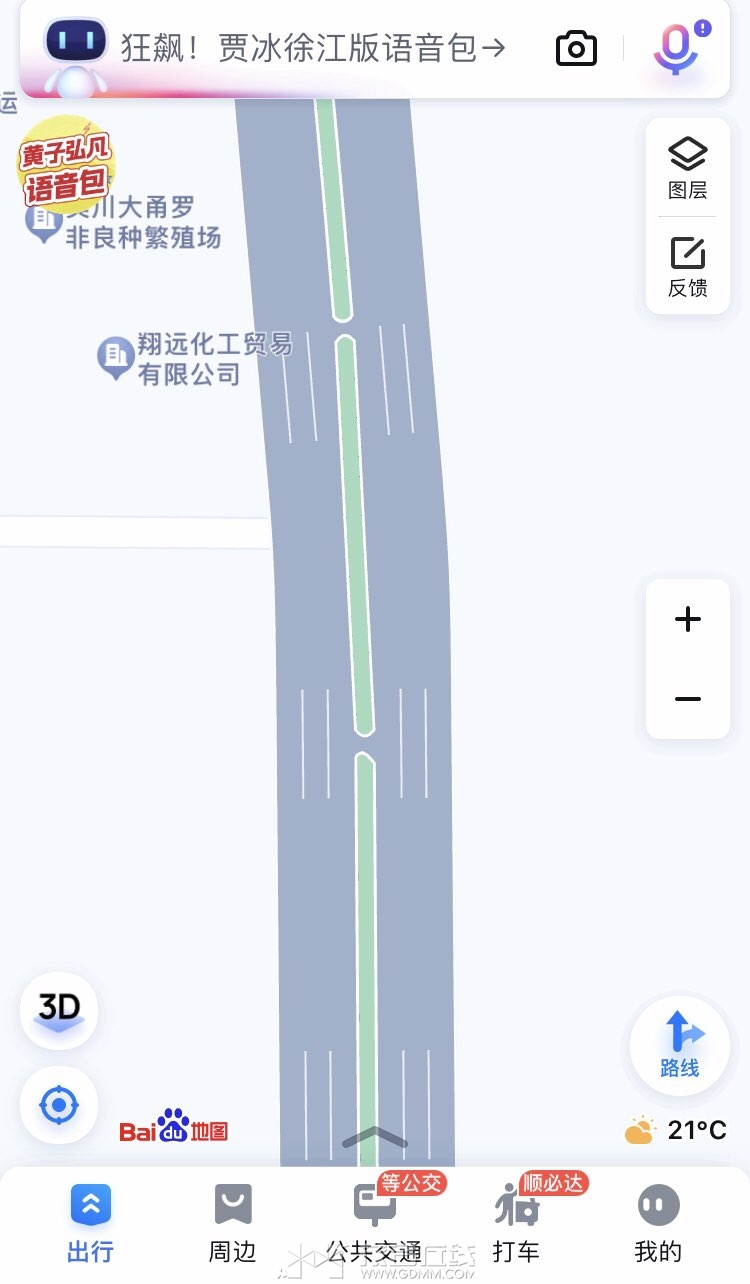Start voice search with the microphone

click(x=677, y=48)
